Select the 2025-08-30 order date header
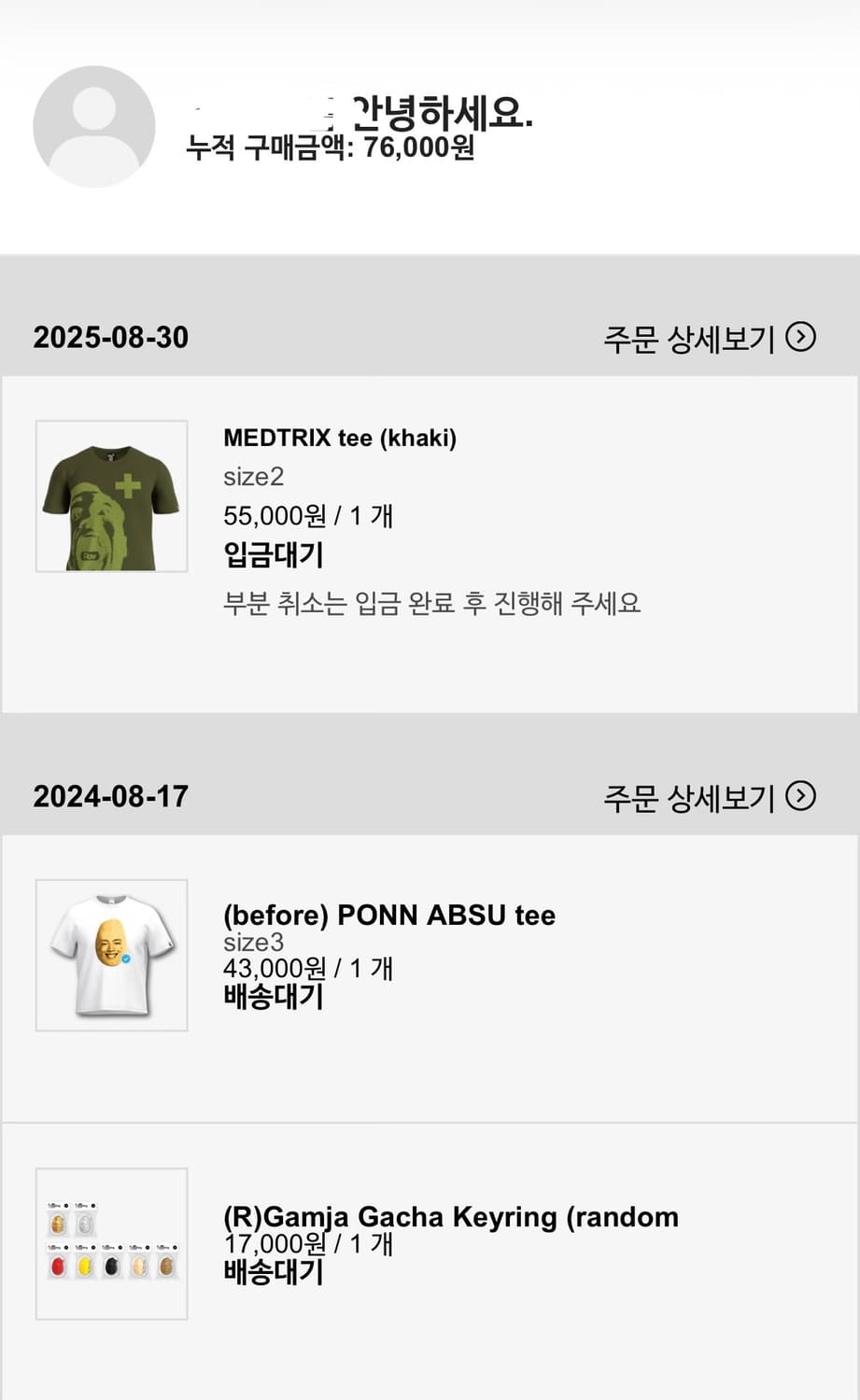Screen dimensions: 860x1400 pos(111,337)
